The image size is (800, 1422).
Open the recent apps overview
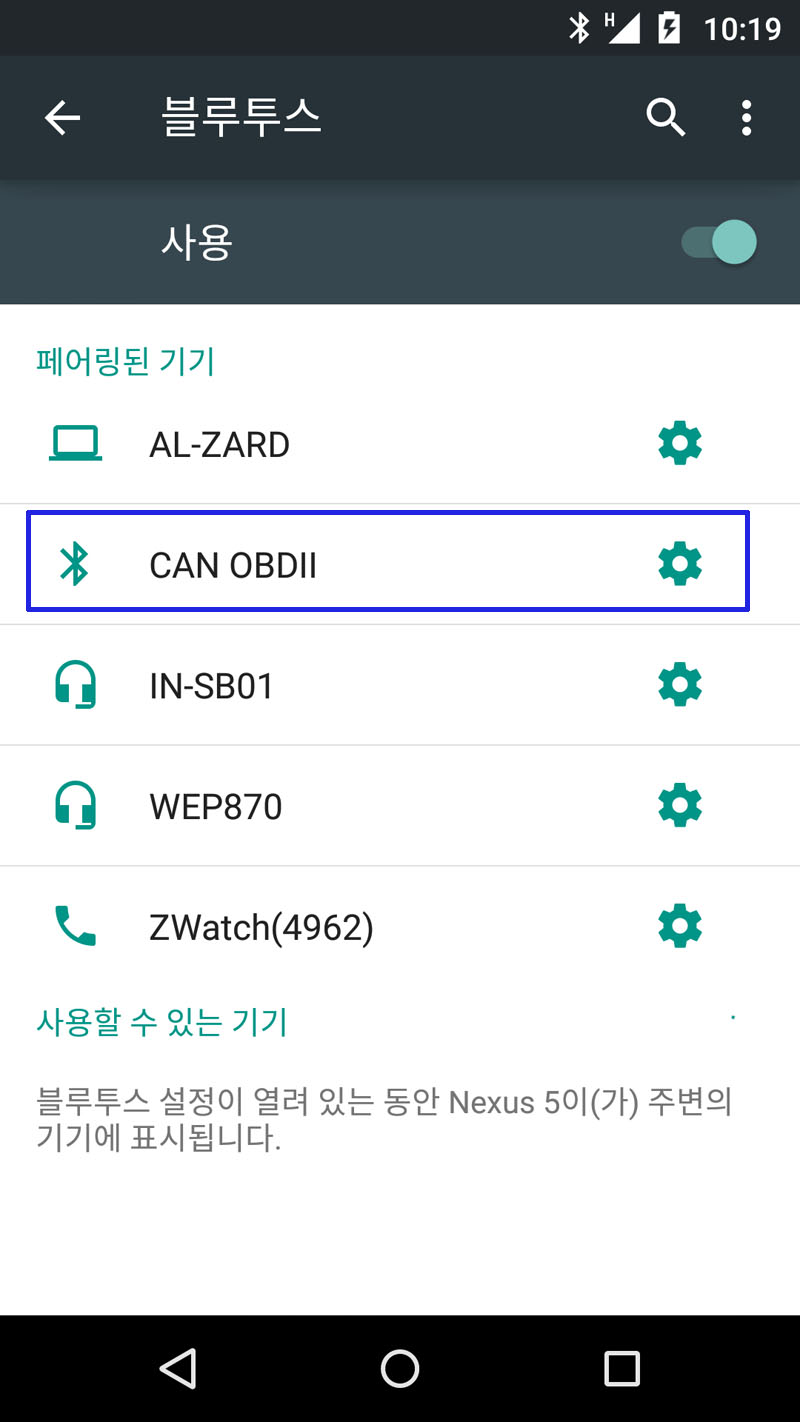(x=621, y=1368)
